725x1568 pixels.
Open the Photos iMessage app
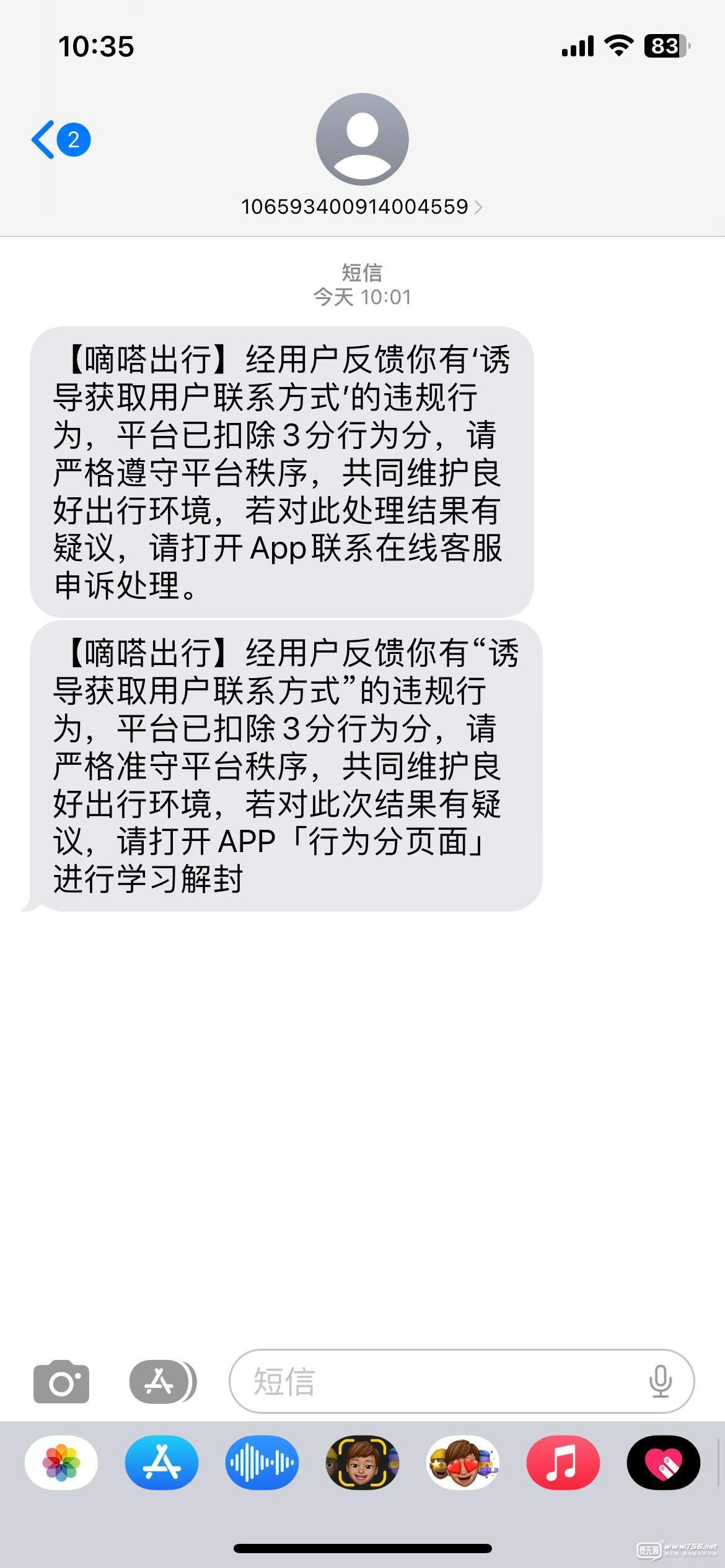coord(61,1463)
